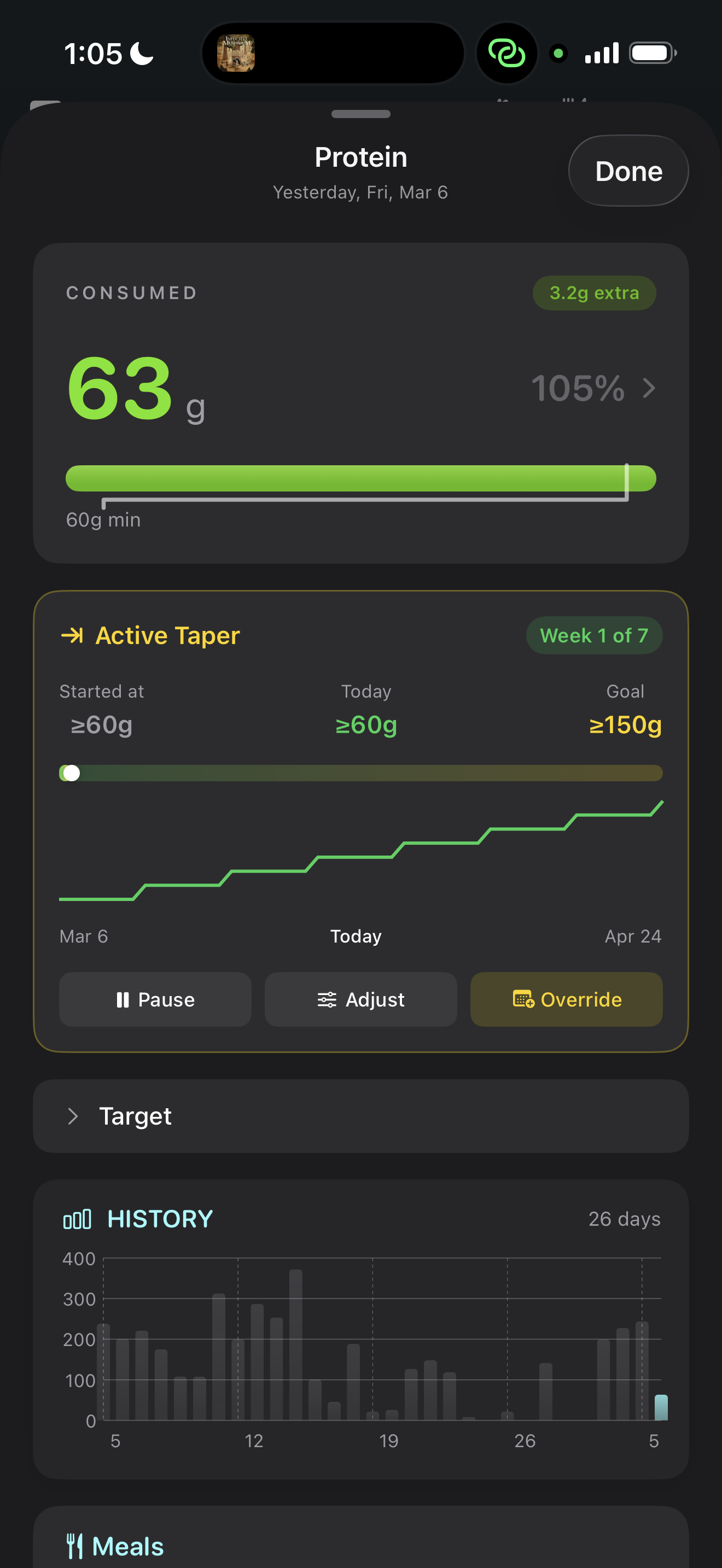Pause the active protein taper
The image size is (722, 1568).
155,999
